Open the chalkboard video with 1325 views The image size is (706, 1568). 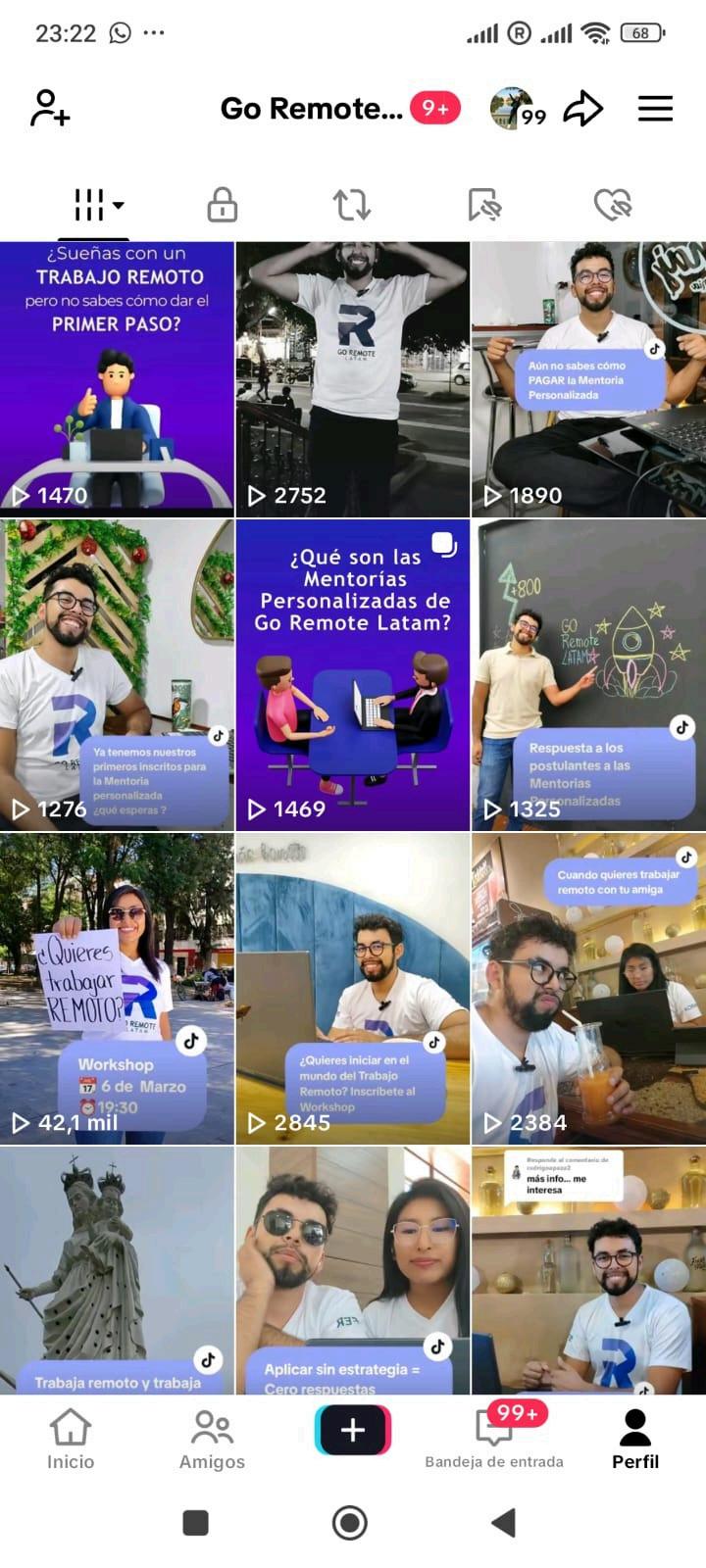[x=588, y=675]
